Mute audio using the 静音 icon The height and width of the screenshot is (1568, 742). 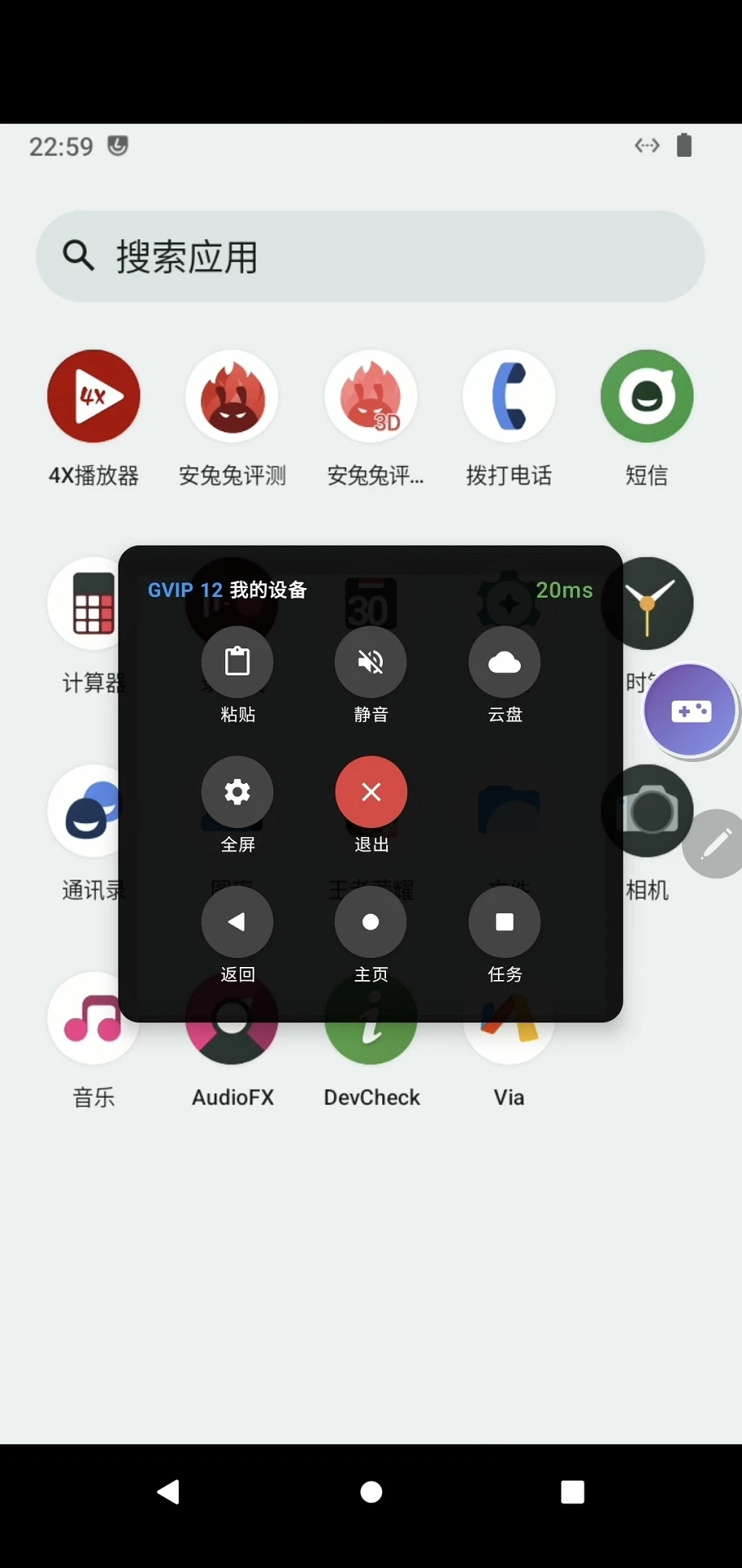coord(371,662)
